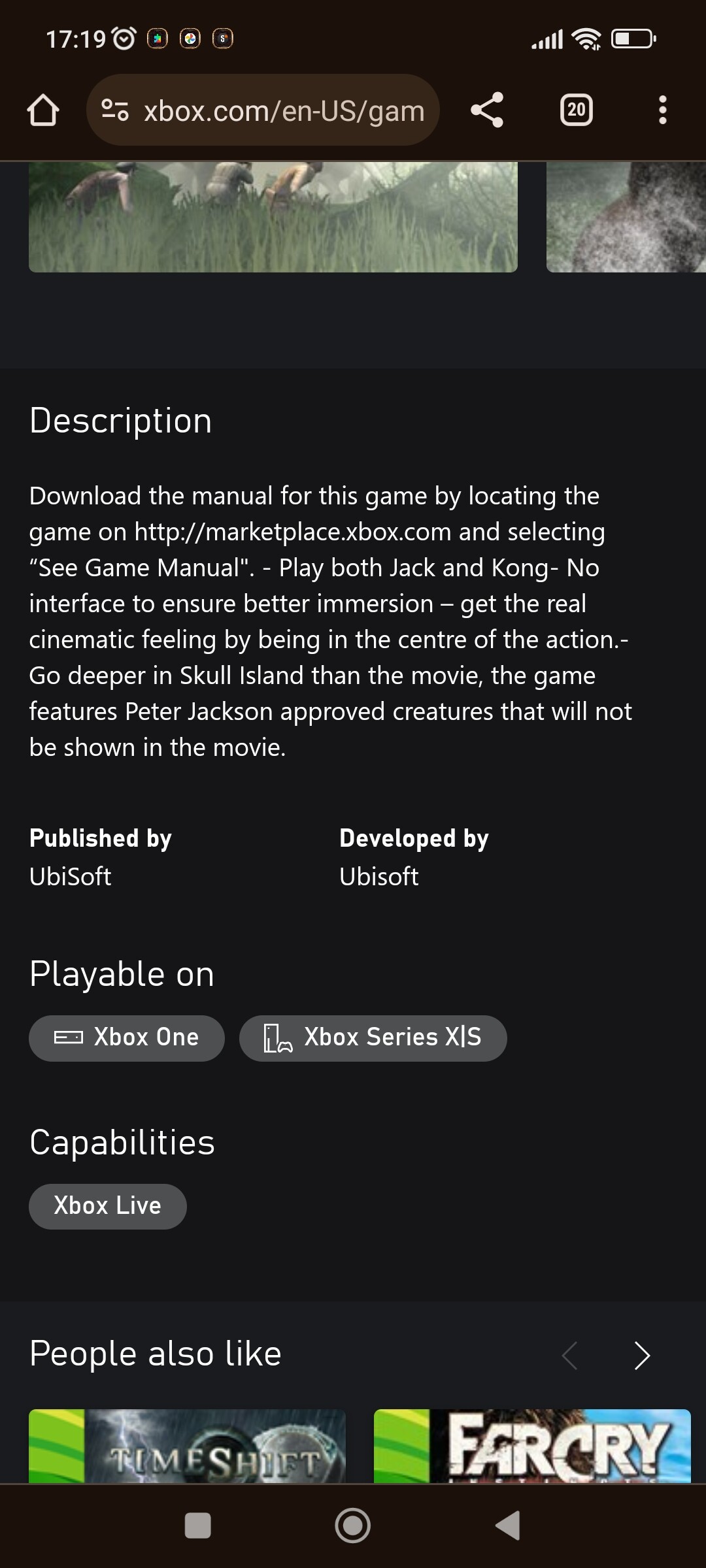
Task: Select the Xbox Series X|S chip
Action: (373, 1038)
